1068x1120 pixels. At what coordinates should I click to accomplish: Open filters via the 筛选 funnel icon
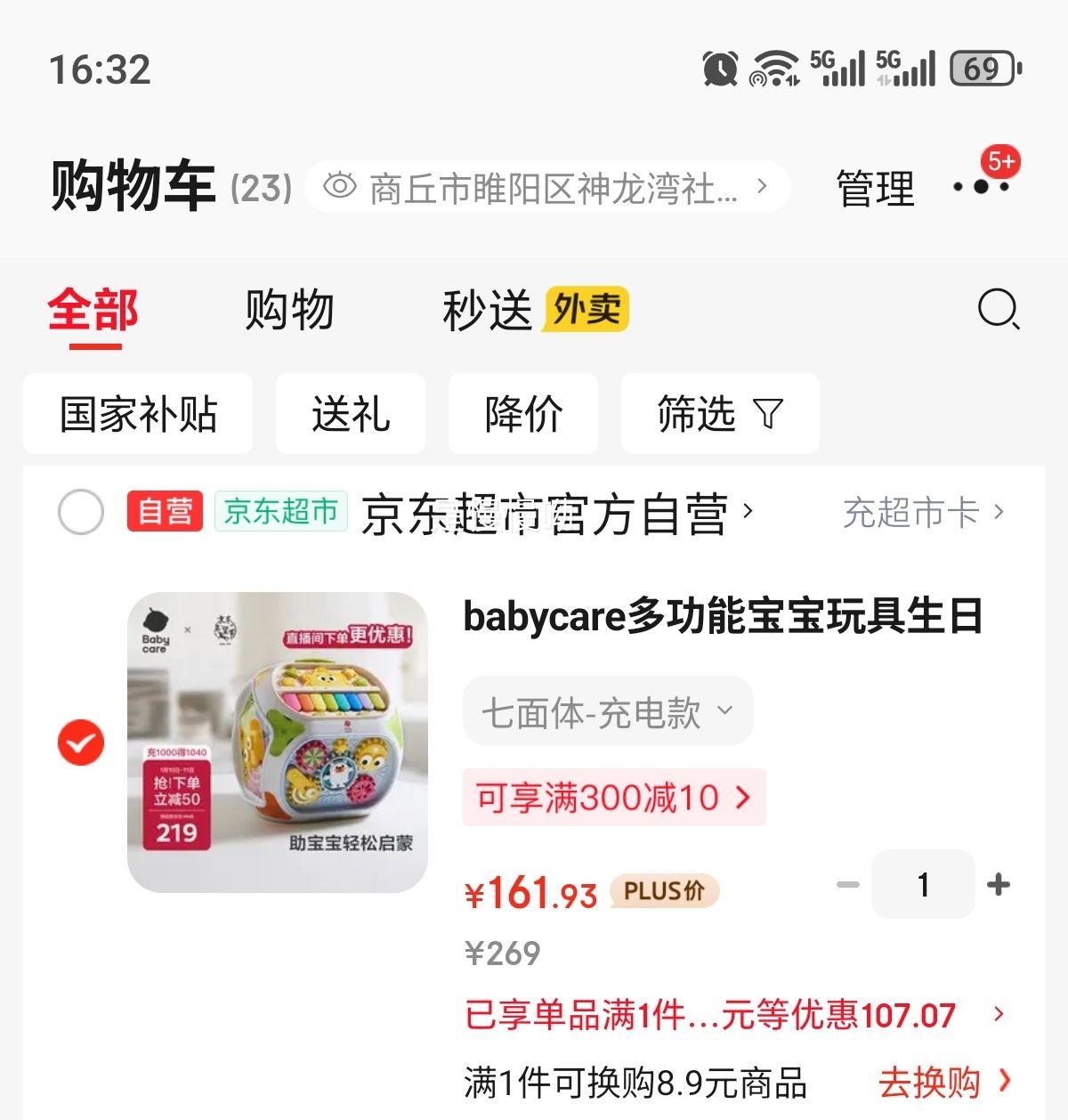click(x=769, y=414)
